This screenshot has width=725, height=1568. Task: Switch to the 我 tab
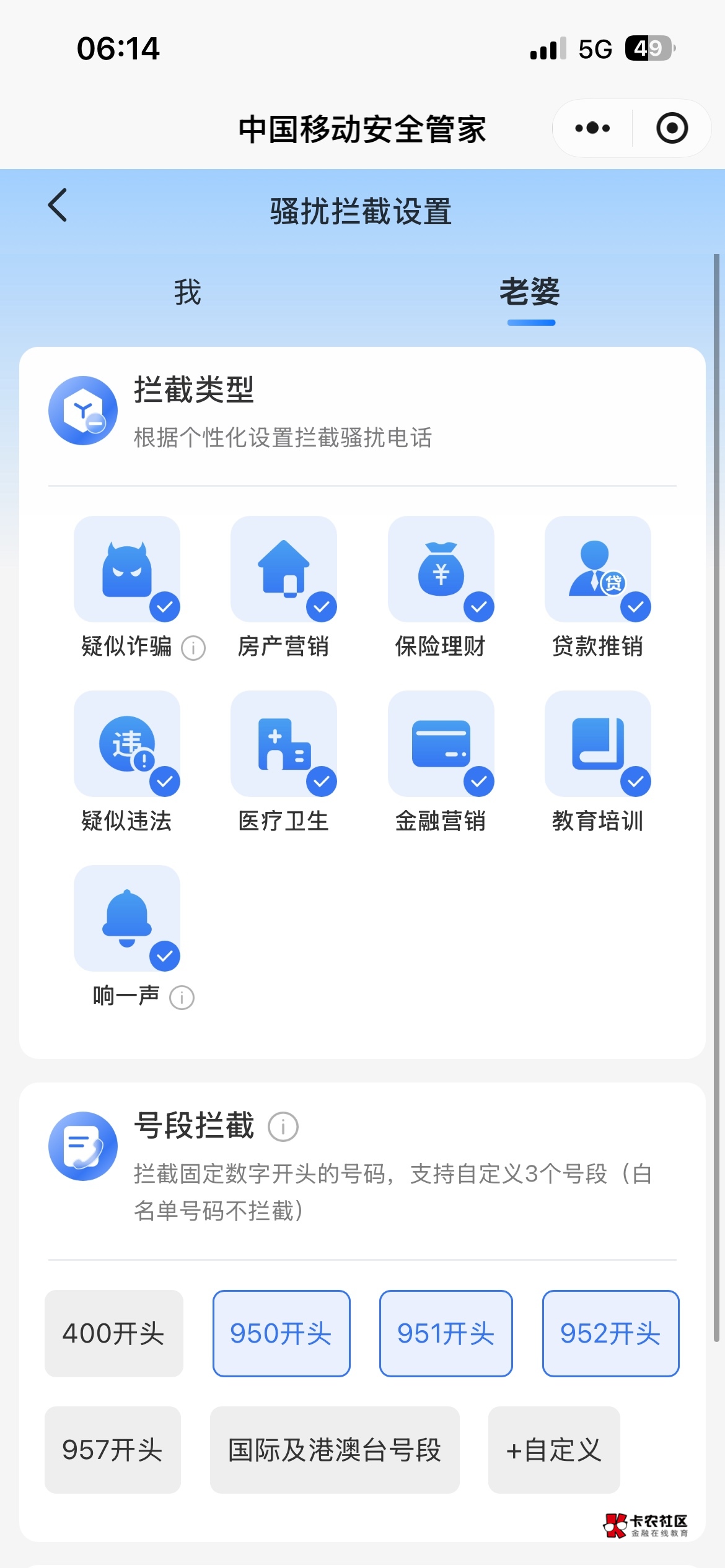pos(187,292)
